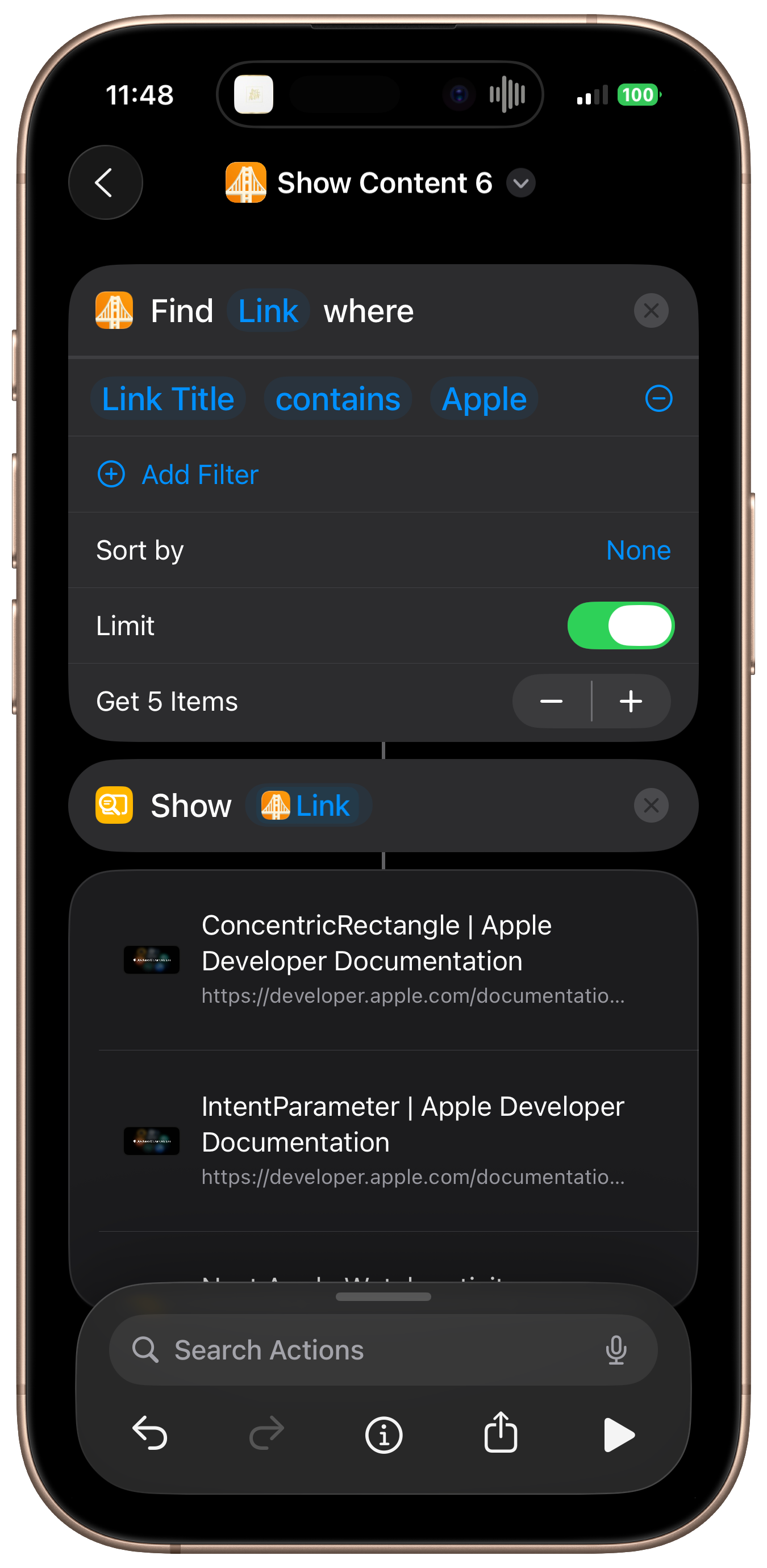Viewport: 767px width, 1568px height.
Task: Decrease the Get 5 Items count
Action: coord(551,701)
